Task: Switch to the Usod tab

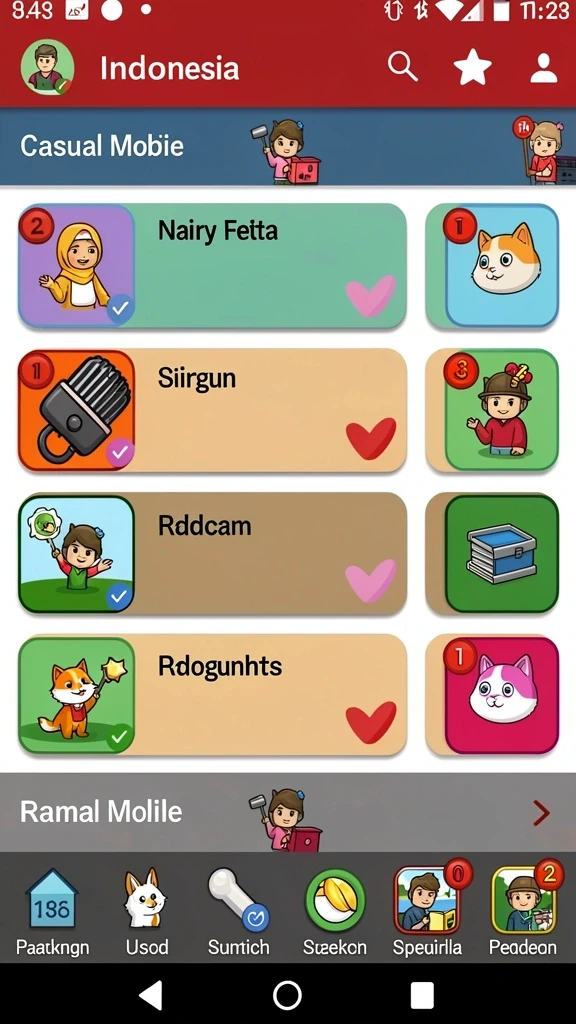Action: pyautogui.click(x=146, y=913)
